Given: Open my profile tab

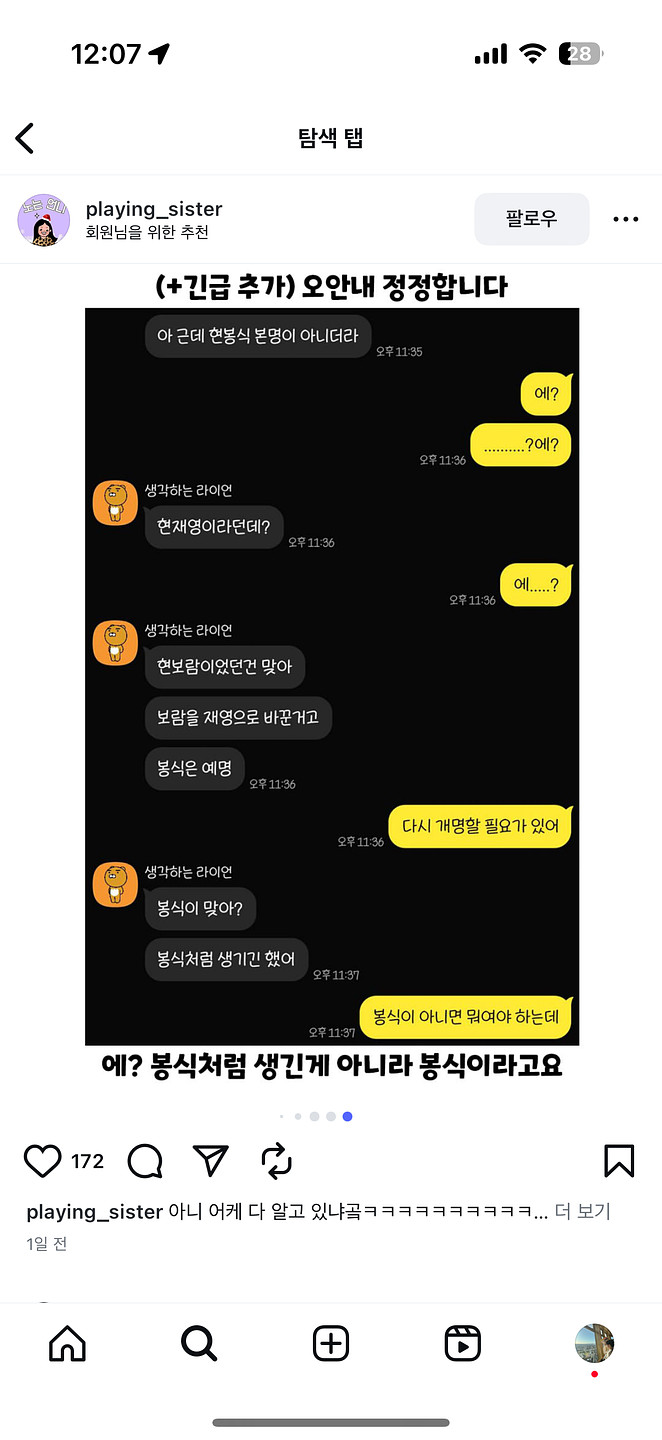Looking at the screenshot, I should (x=594, y=1344).
